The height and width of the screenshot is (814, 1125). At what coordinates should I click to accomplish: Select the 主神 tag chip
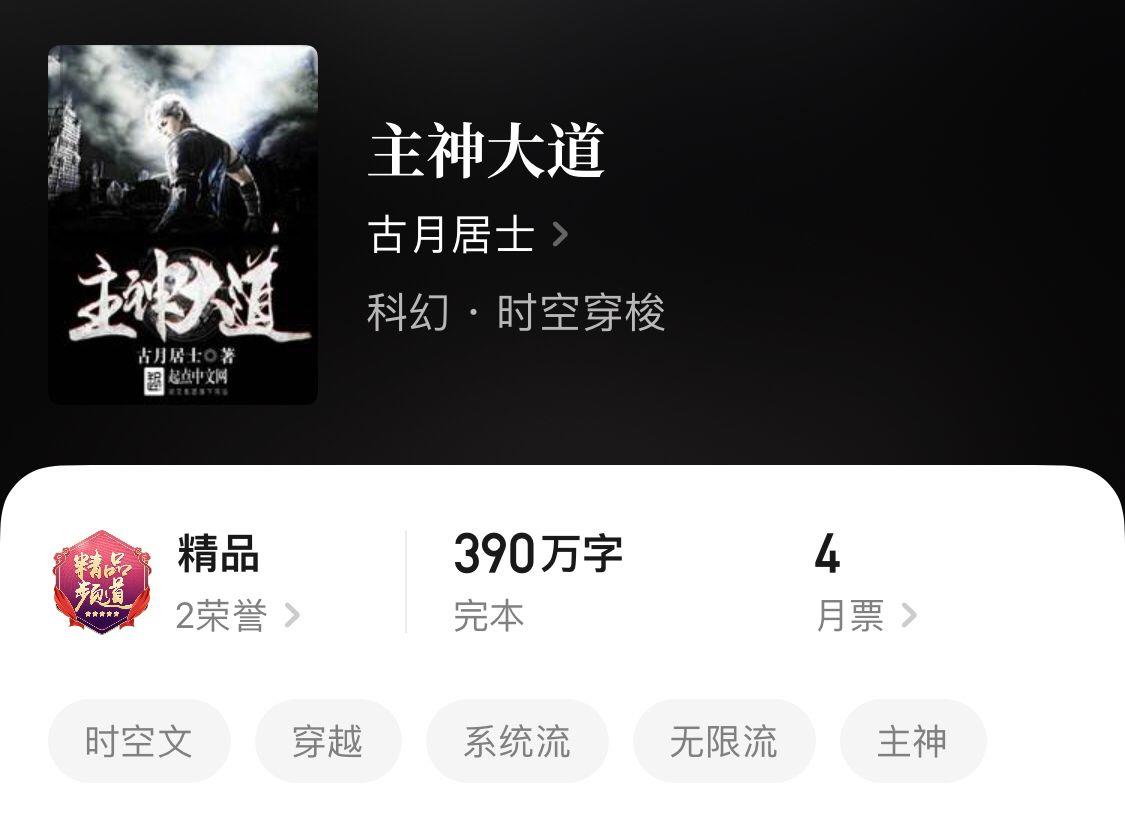[912, 742]
